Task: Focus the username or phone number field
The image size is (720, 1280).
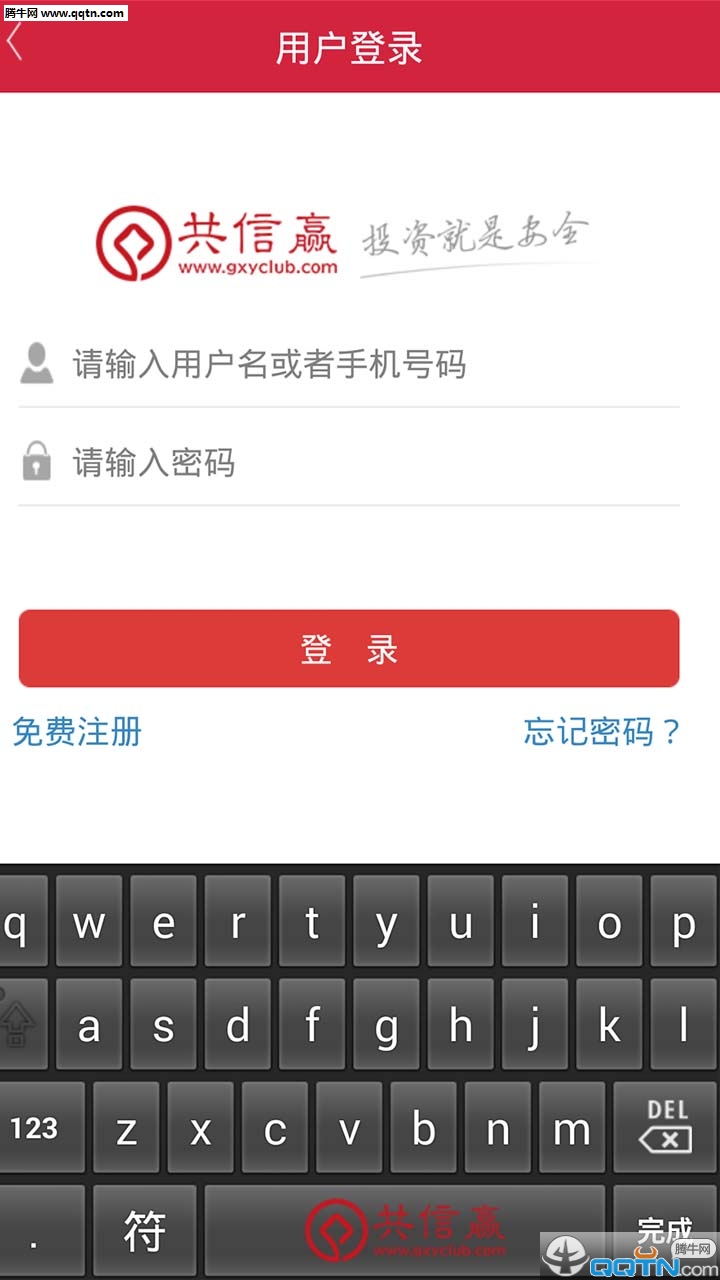Action: pos(370,364)
